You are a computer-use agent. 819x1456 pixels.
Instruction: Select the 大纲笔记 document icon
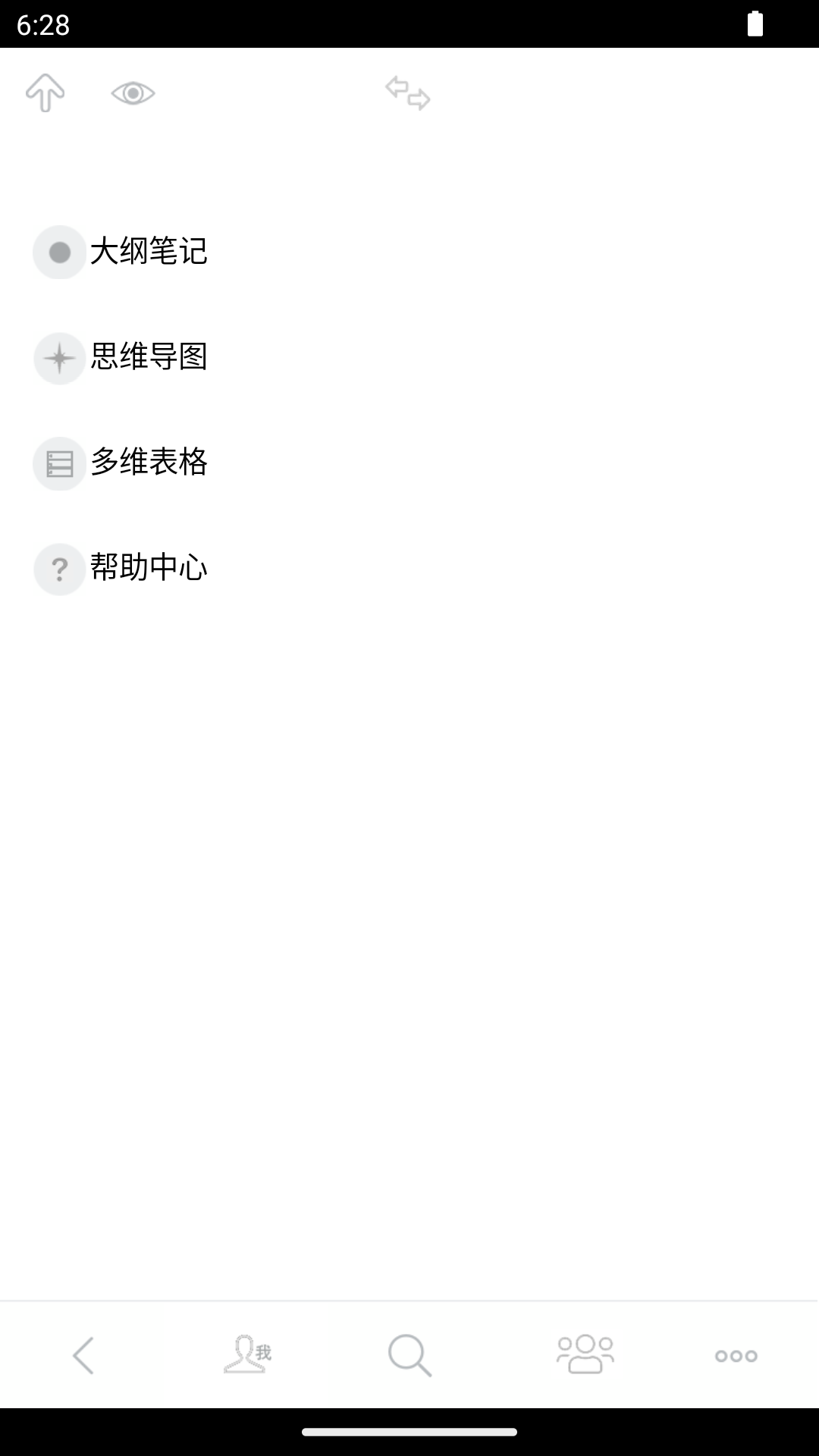pos(59,252)
